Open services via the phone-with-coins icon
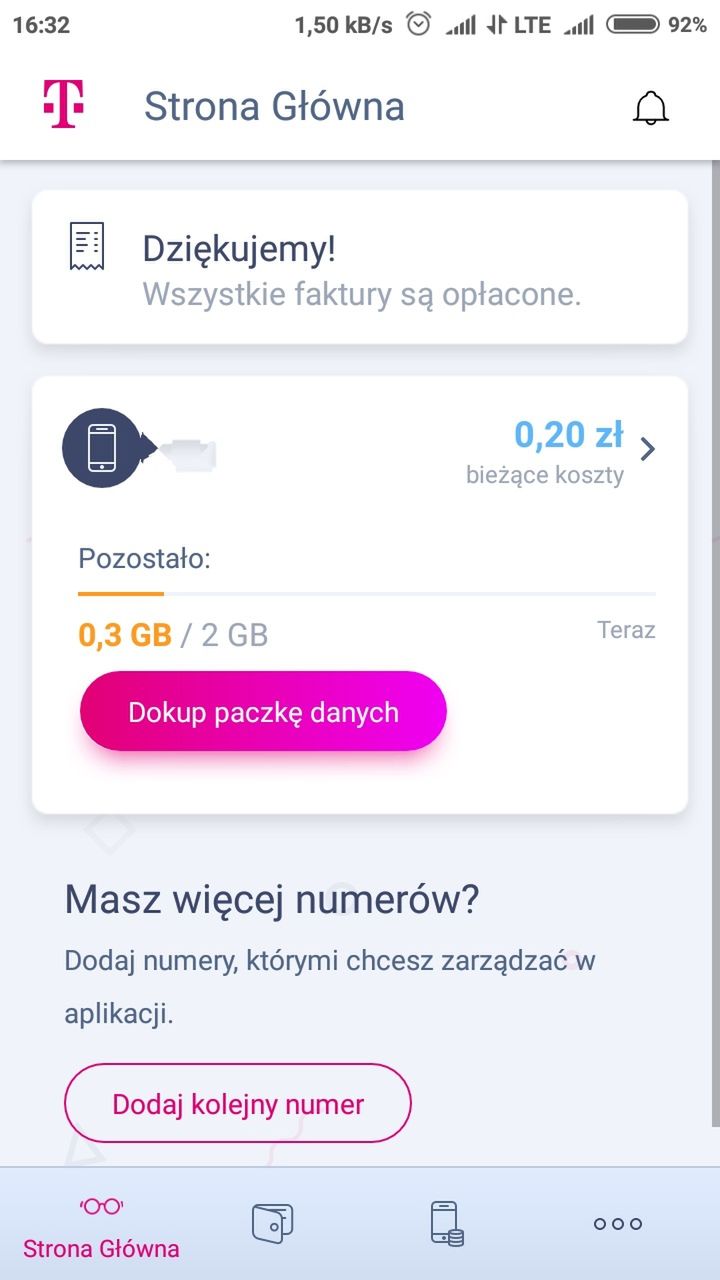 click(445, 1221)
